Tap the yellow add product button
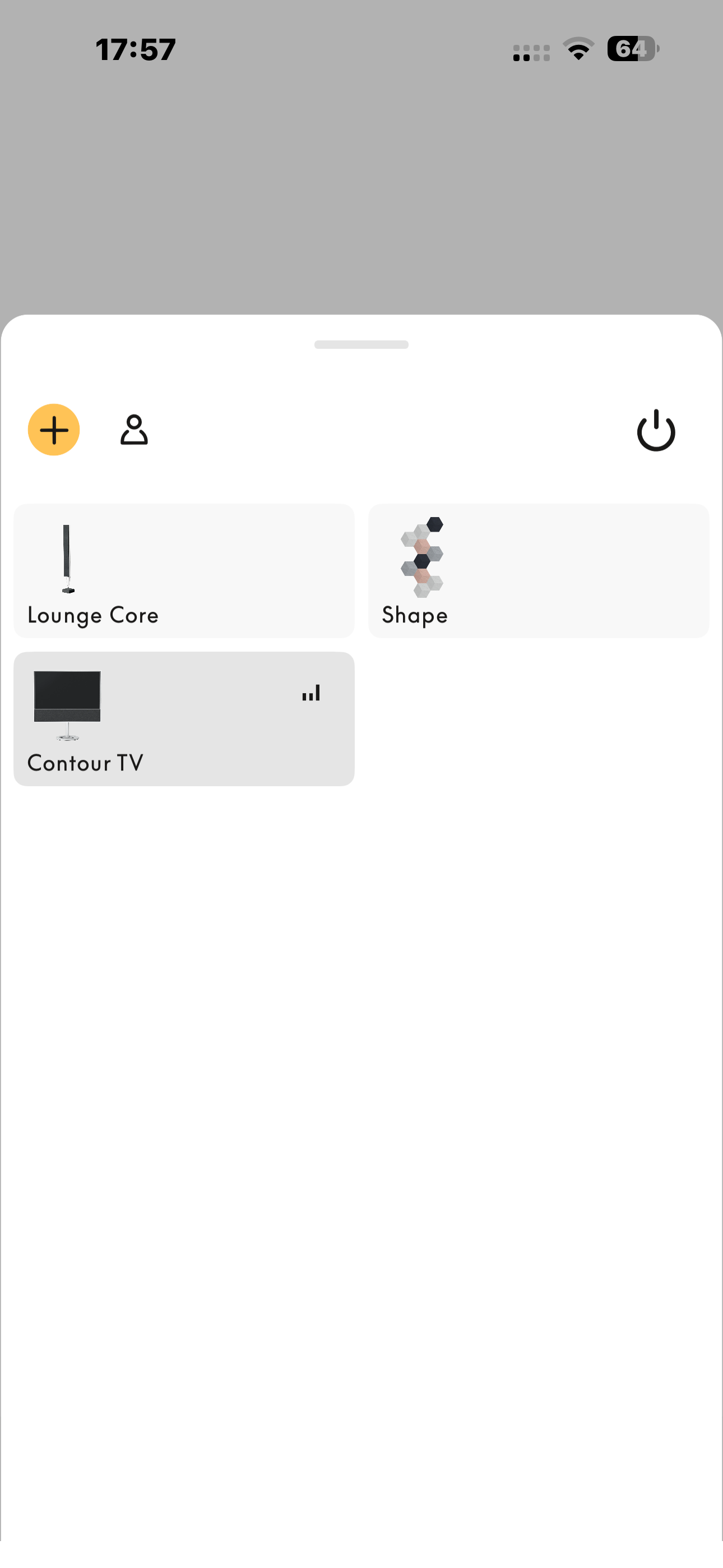 coord(54,430)
